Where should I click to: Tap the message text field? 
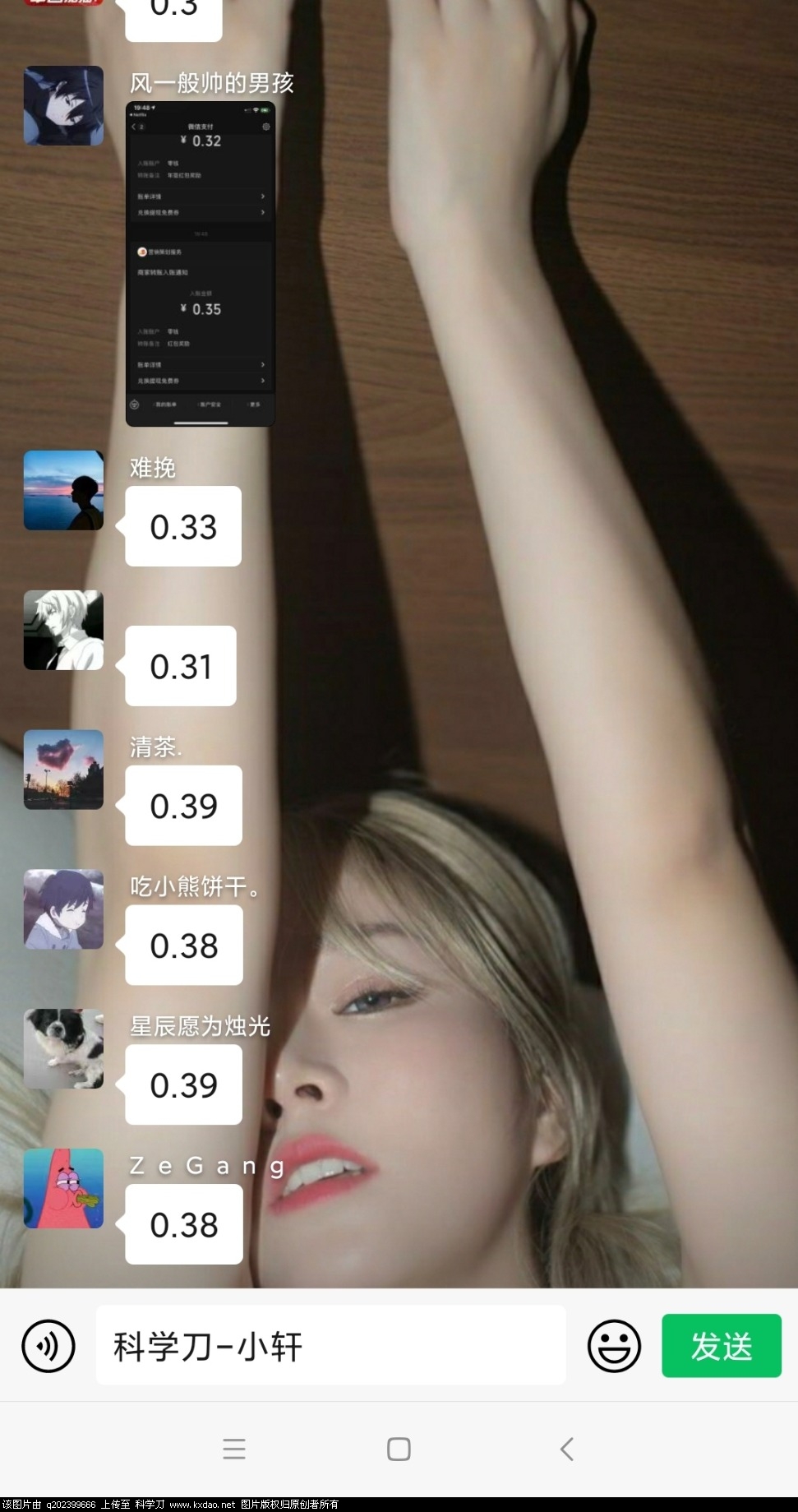tap(330, 1346)
